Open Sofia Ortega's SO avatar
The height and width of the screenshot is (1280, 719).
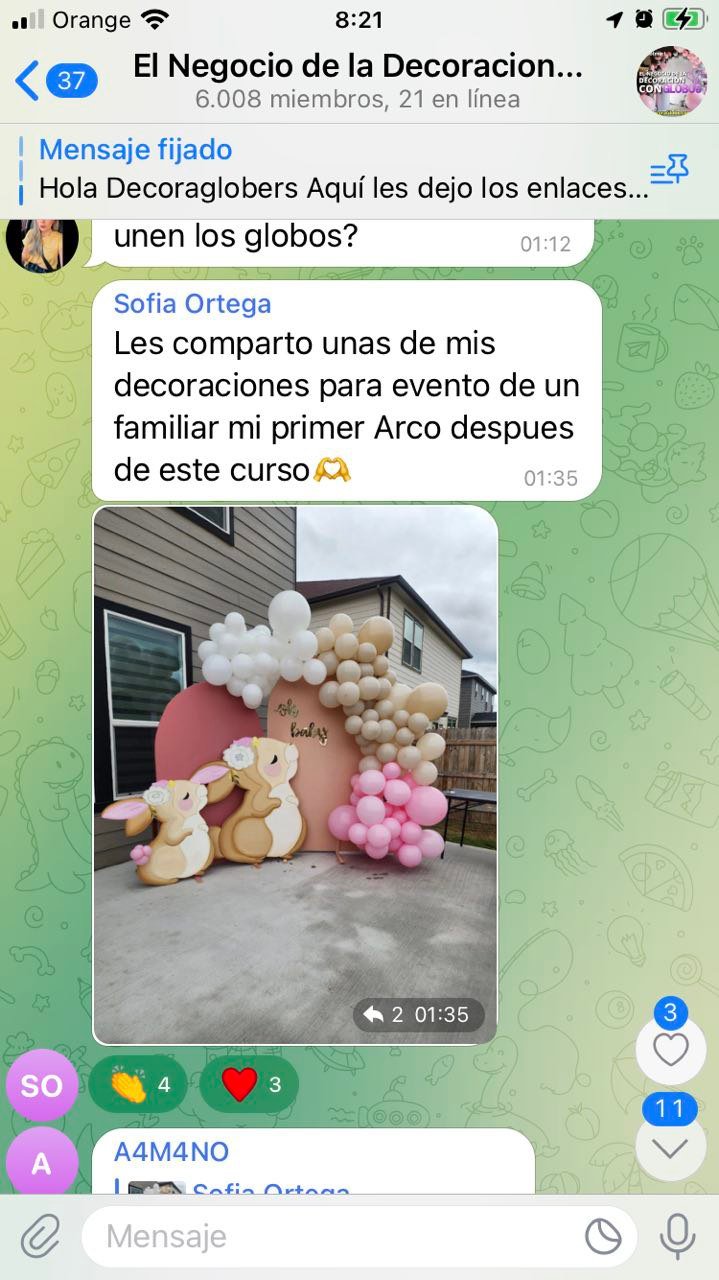[42, 1085]
